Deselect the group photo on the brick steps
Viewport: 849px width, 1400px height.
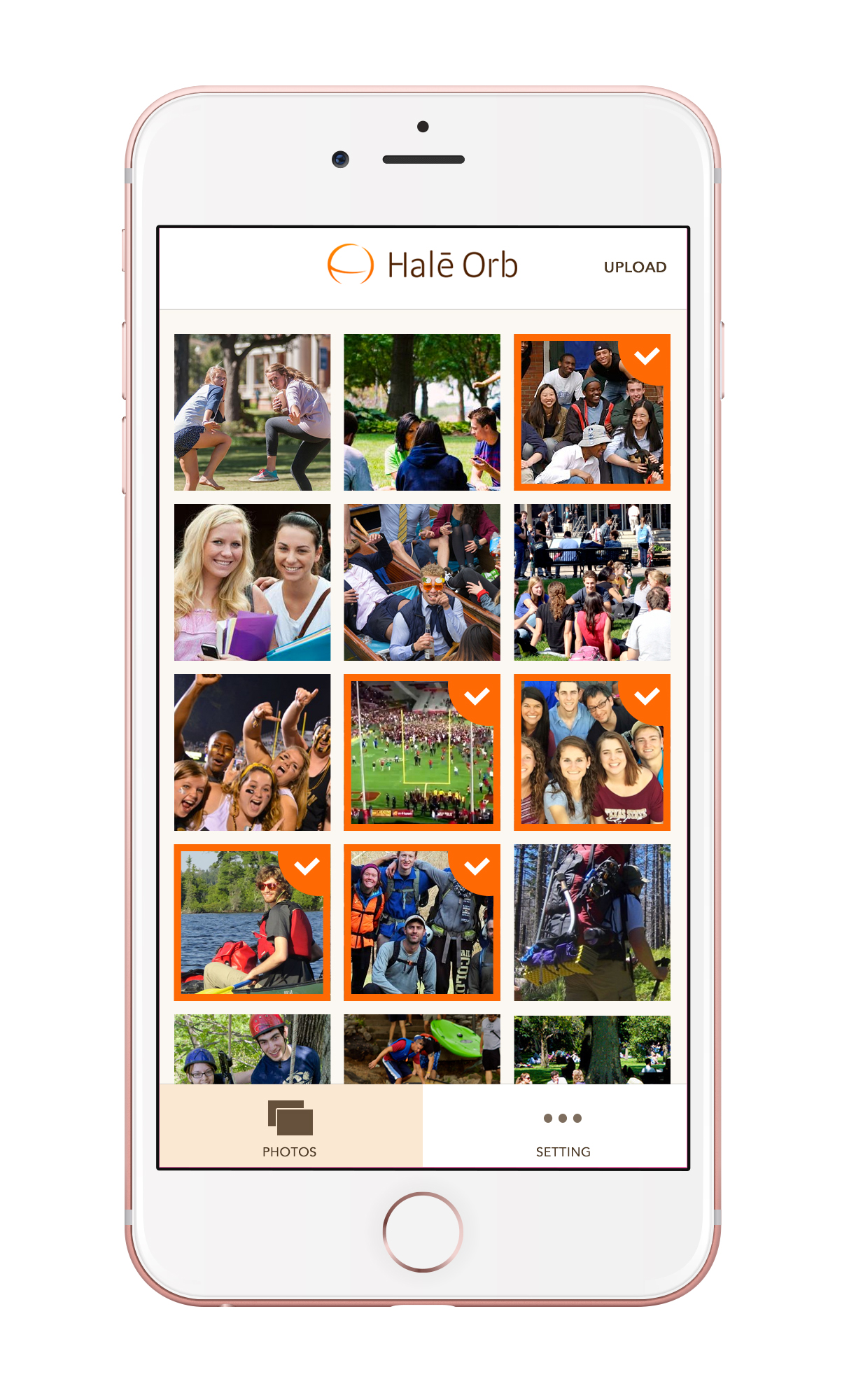pos(592,412)
